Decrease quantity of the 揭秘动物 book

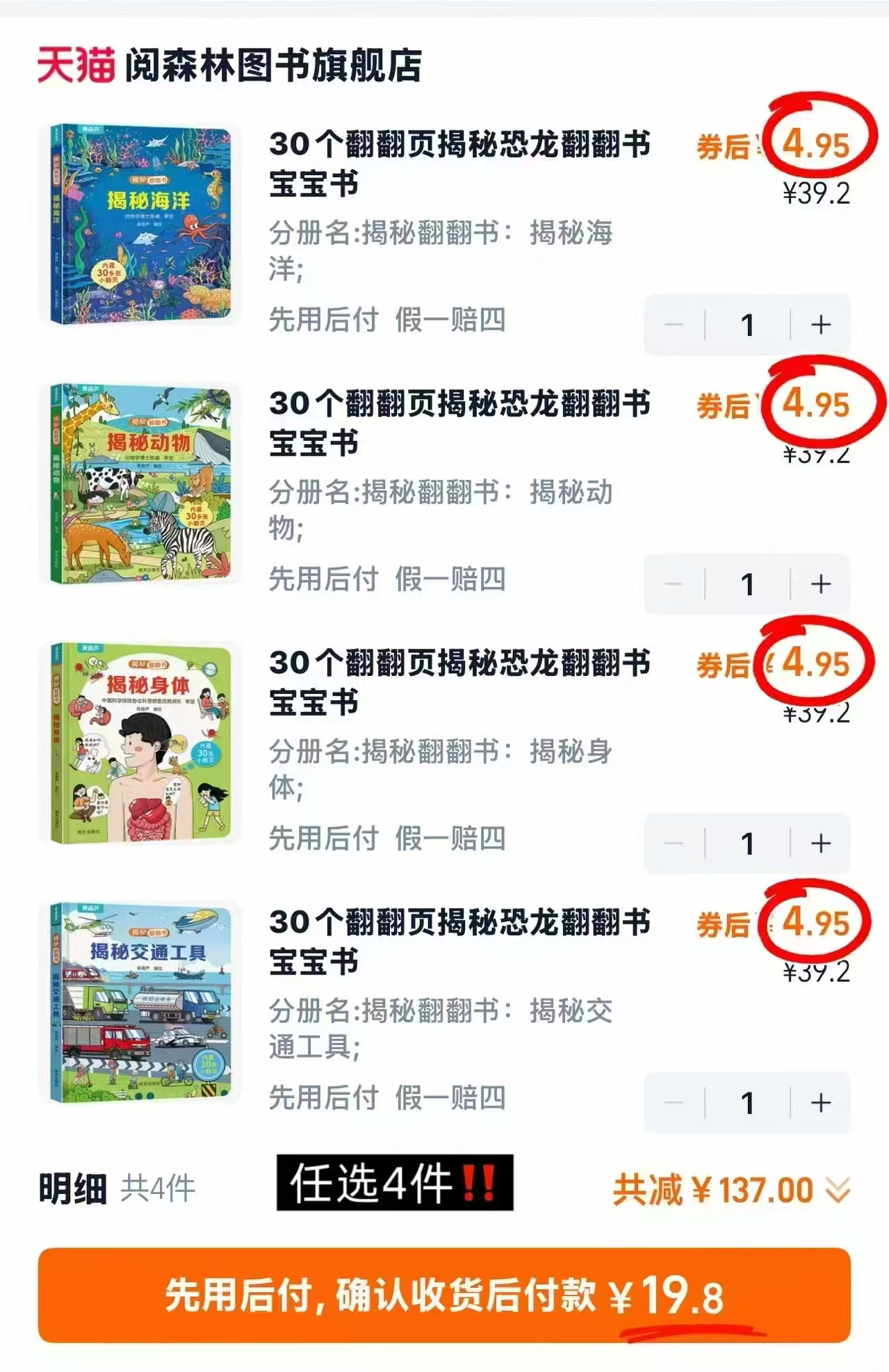tap(674, 586)
